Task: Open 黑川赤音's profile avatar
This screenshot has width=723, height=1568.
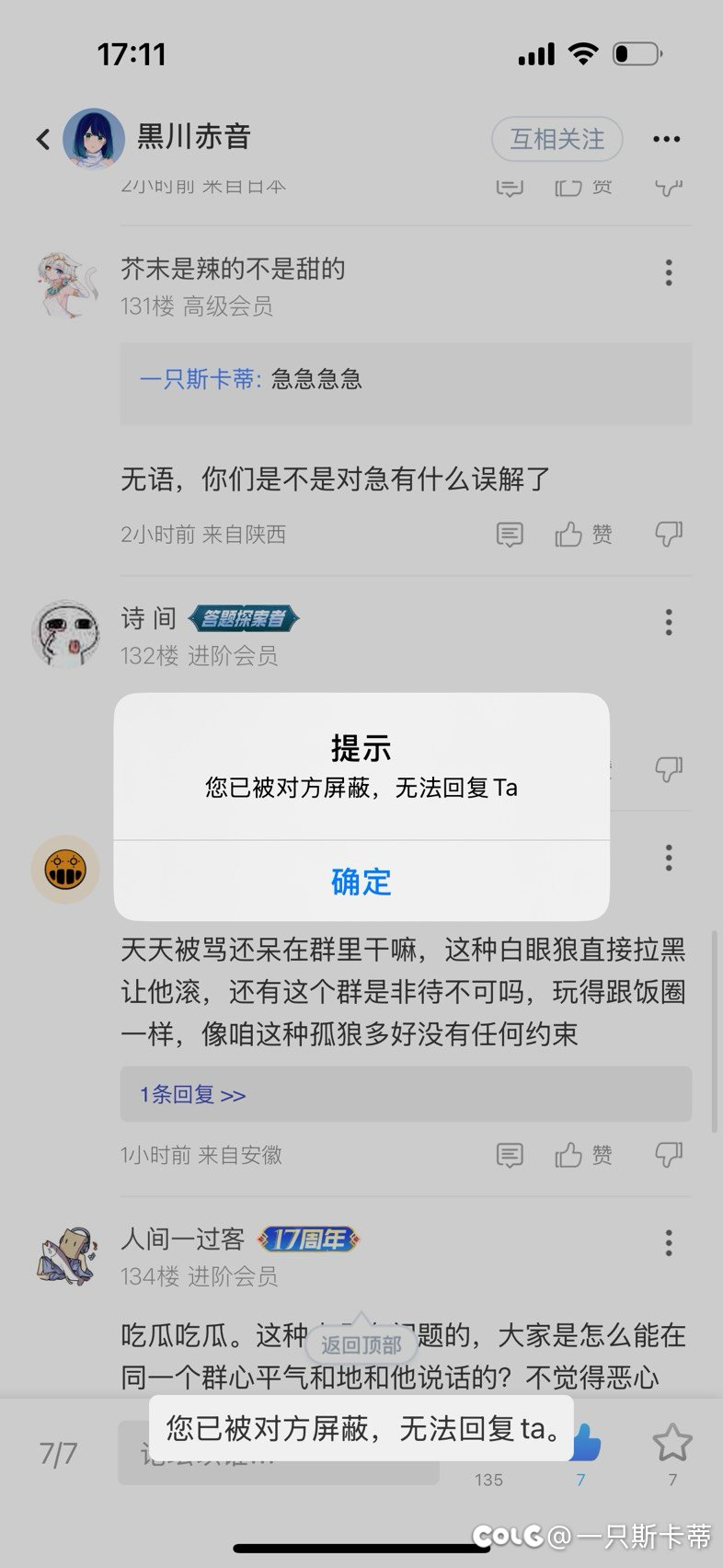Action: click(x=94, y=139)
